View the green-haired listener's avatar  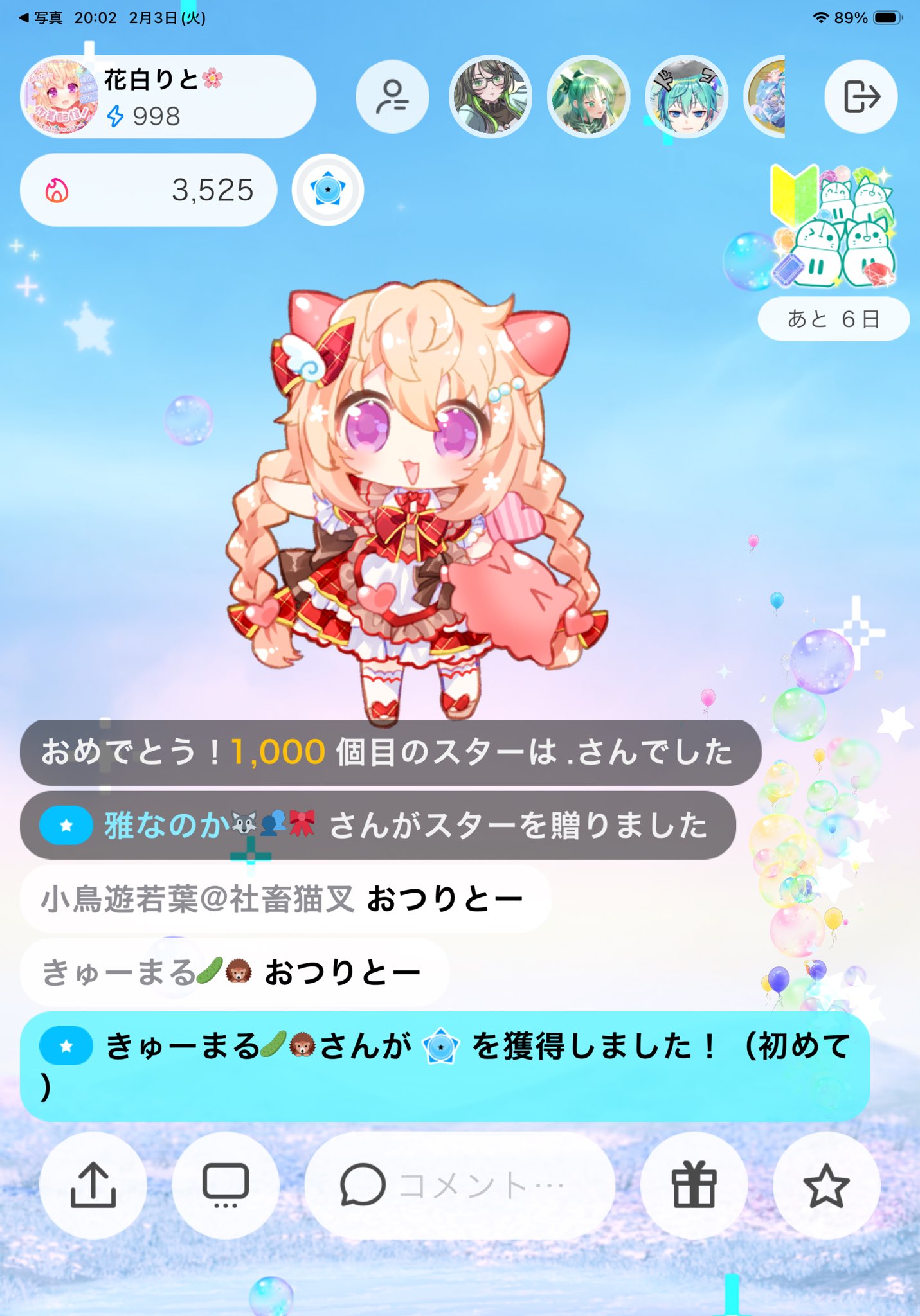(x=588, y=96)
